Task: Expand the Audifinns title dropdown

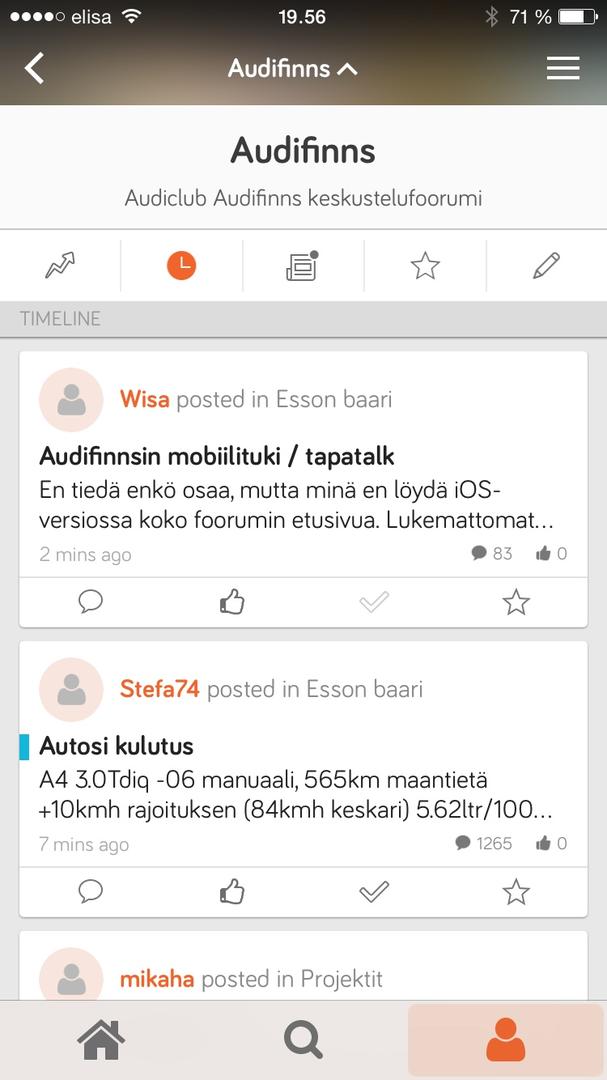Action: click(x=292, y=68)
